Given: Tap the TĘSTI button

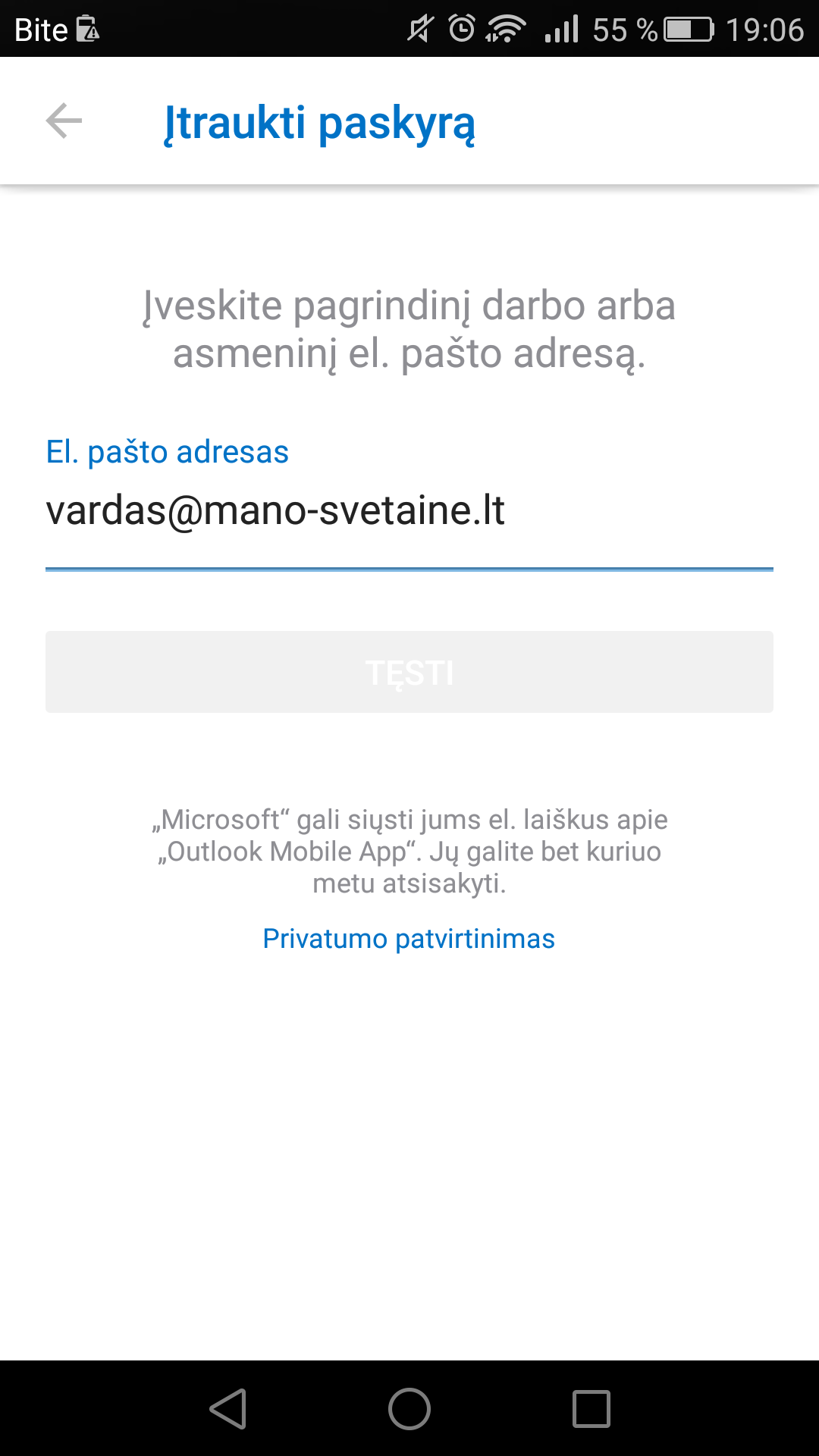Looking at the screenshot, I should (x=409, y=672).
